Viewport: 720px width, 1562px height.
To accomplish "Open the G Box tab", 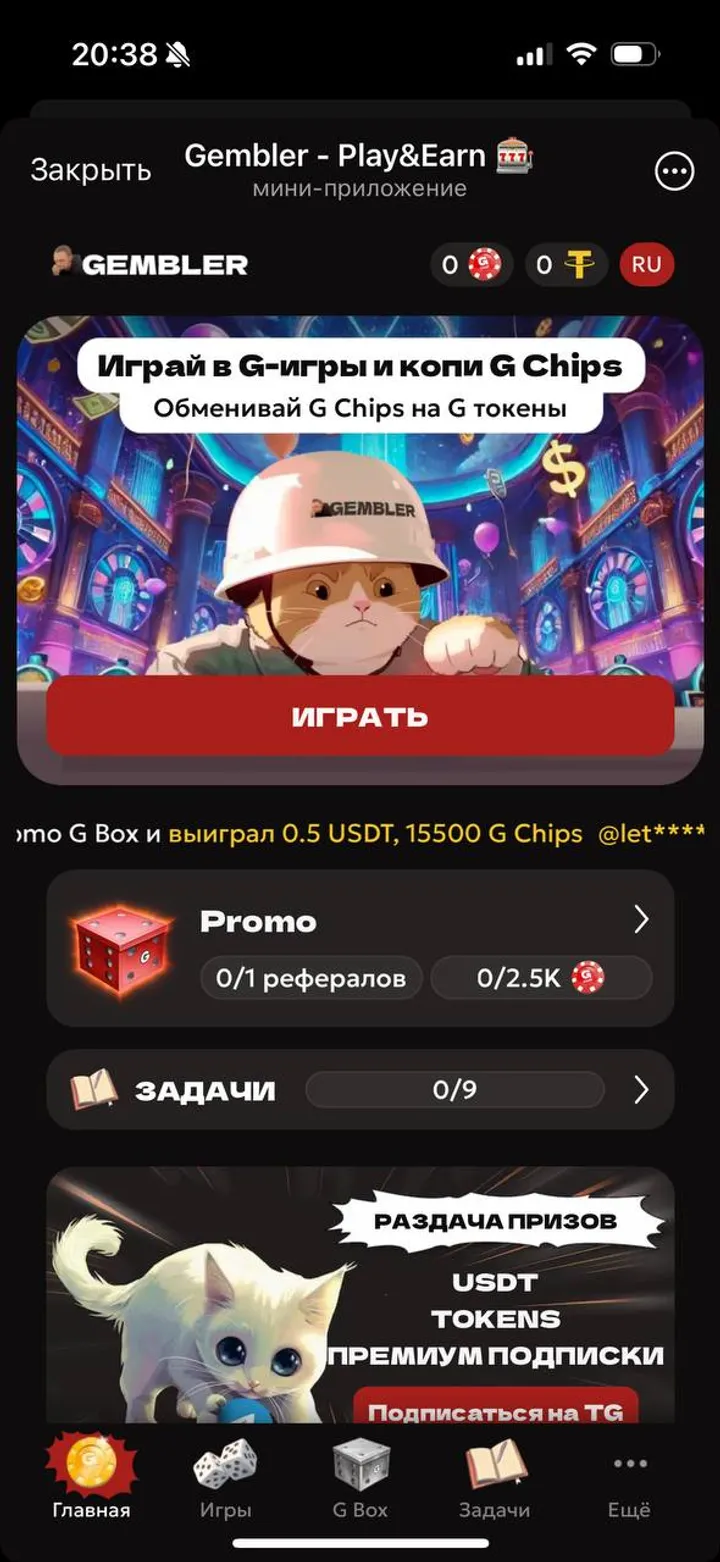I will [x=360, y=1480].
